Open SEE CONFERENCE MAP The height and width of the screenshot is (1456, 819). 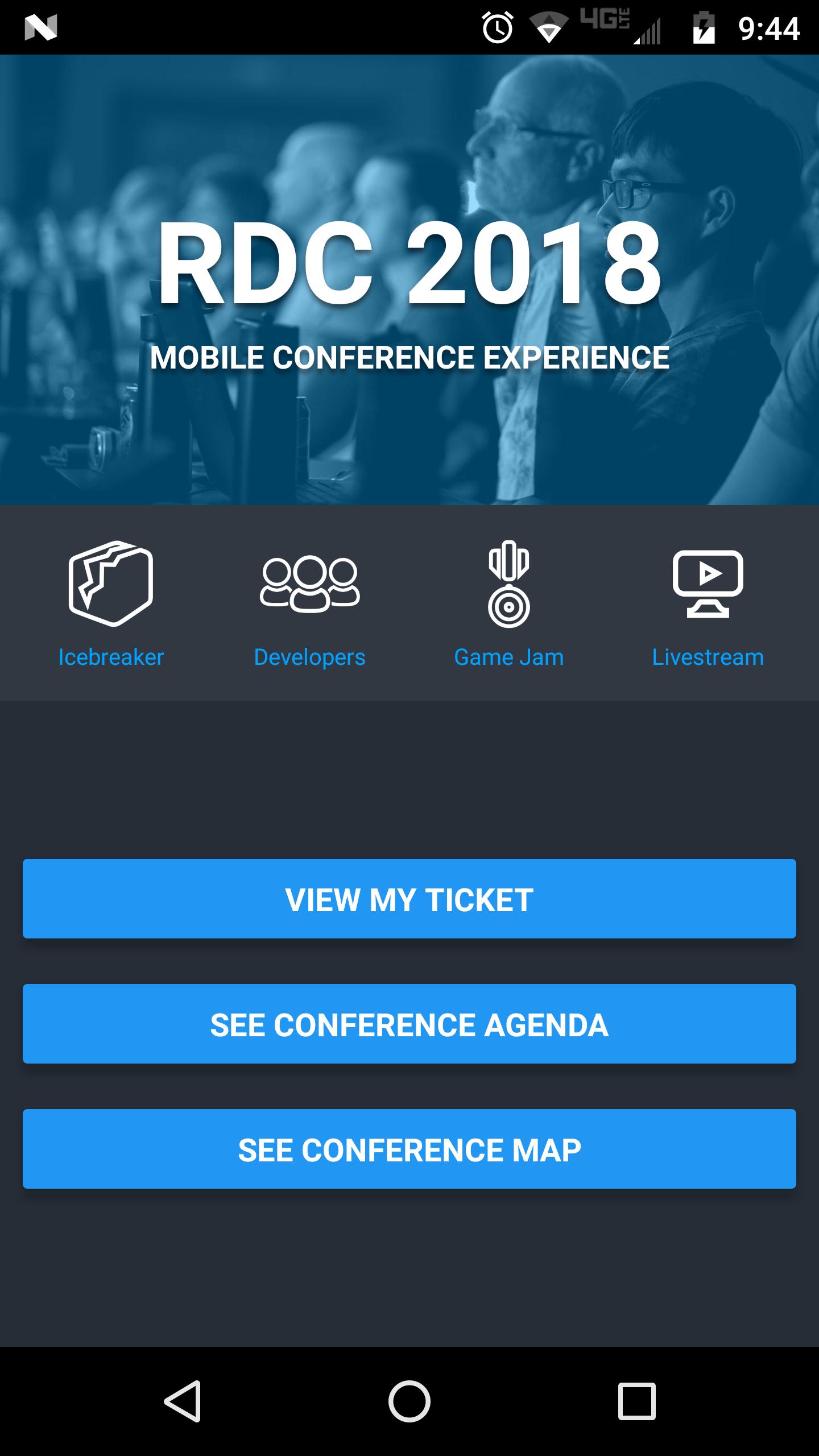pyautogui.click(x=409, y=1148)
